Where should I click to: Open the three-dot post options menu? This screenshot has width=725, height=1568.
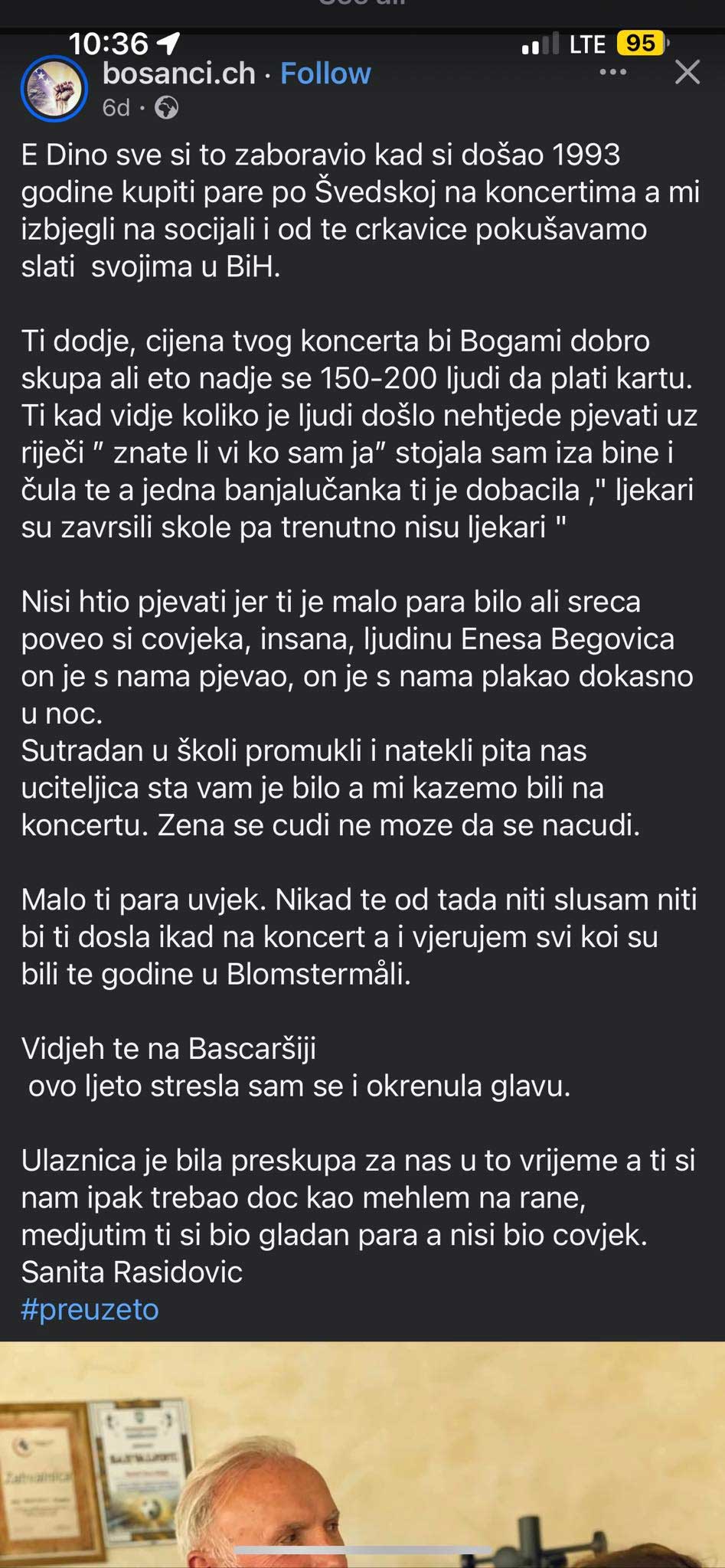pos(612,72)
